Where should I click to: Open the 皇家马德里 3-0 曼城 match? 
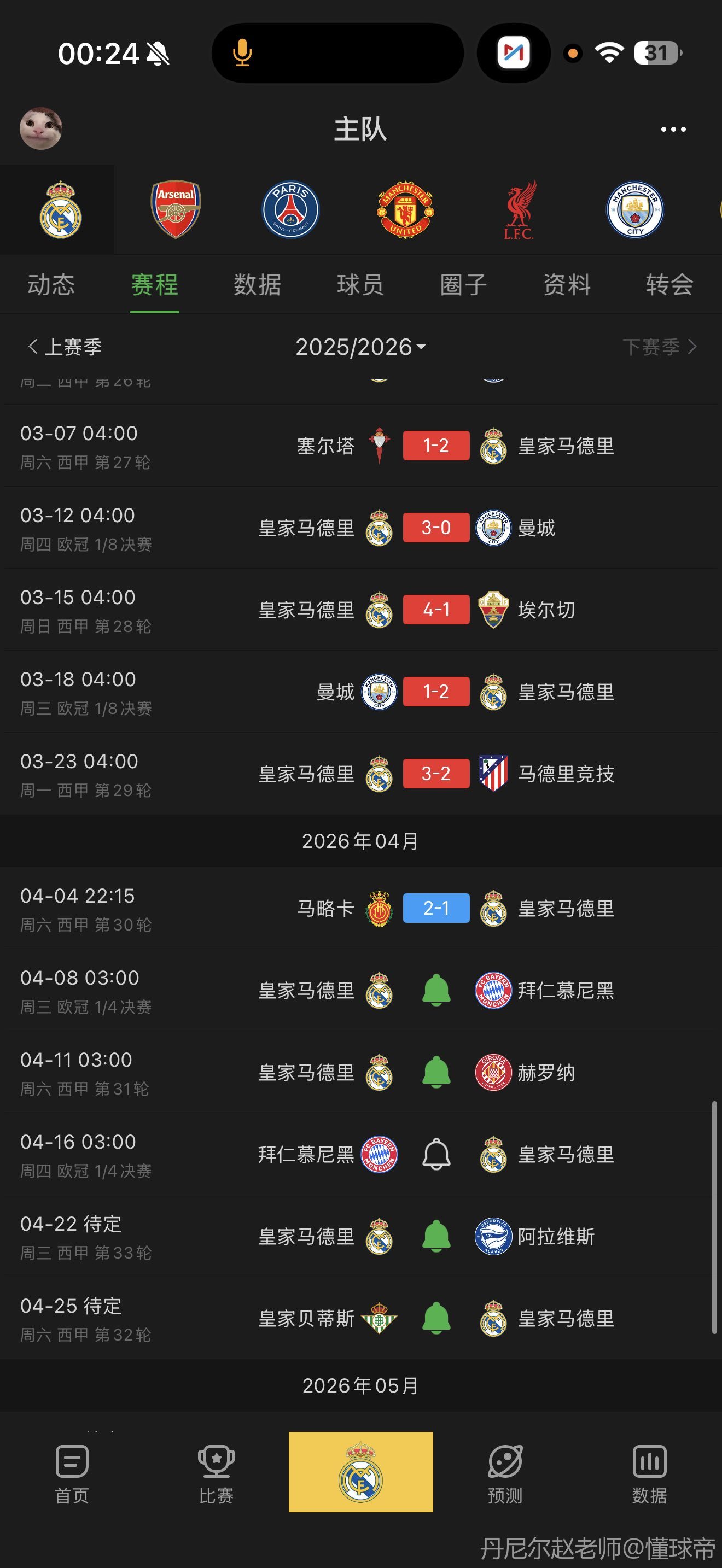pos(436,528)
